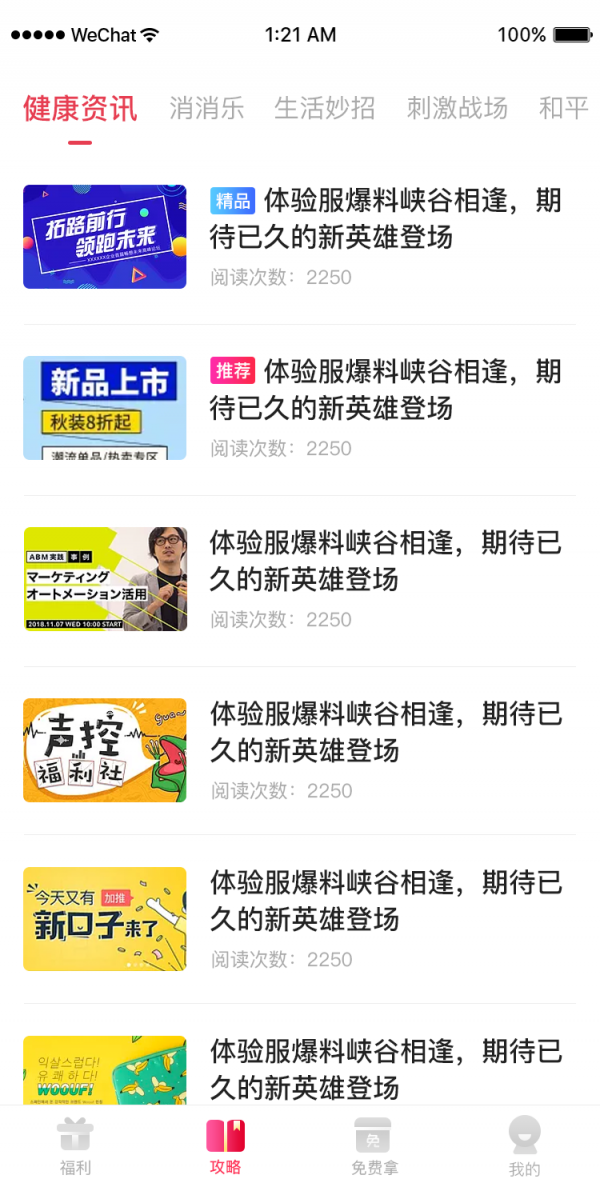The image size is (600, 1183).
Task: Go to the 福利 tab
Action: click(x=75, y=1146)
